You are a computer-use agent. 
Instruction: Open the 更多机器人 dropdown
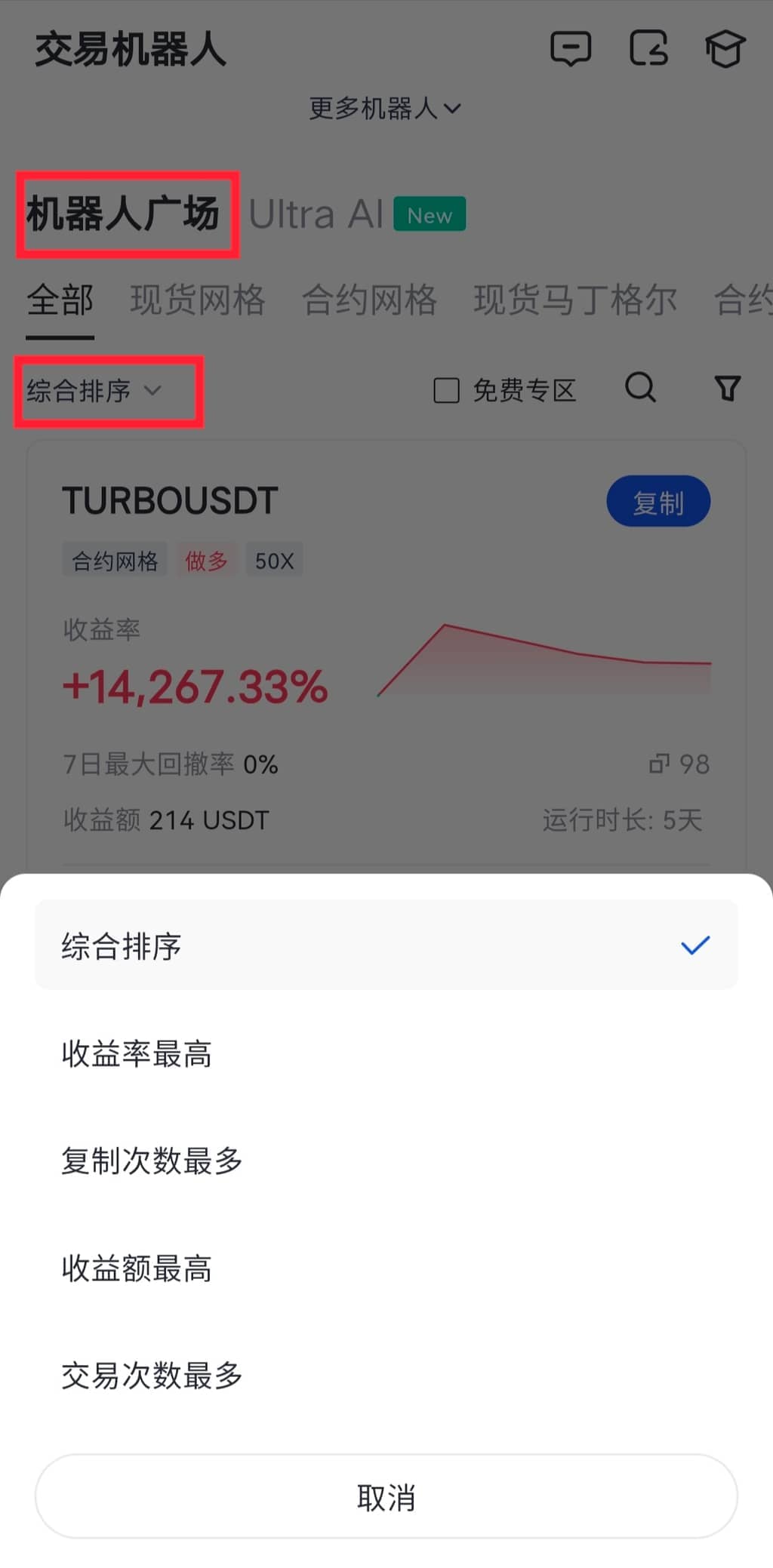coord(384,108)
